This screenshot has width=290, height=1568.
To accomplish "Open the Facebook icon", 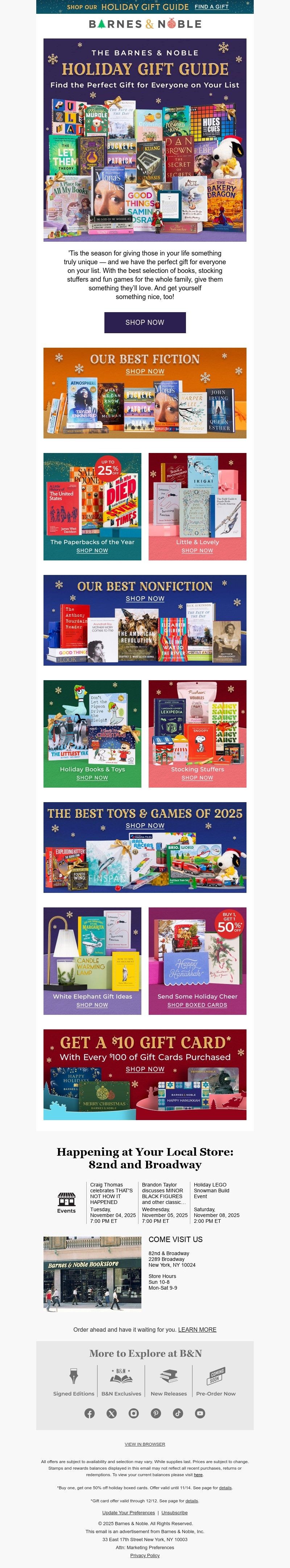I will click(90, 1413).
